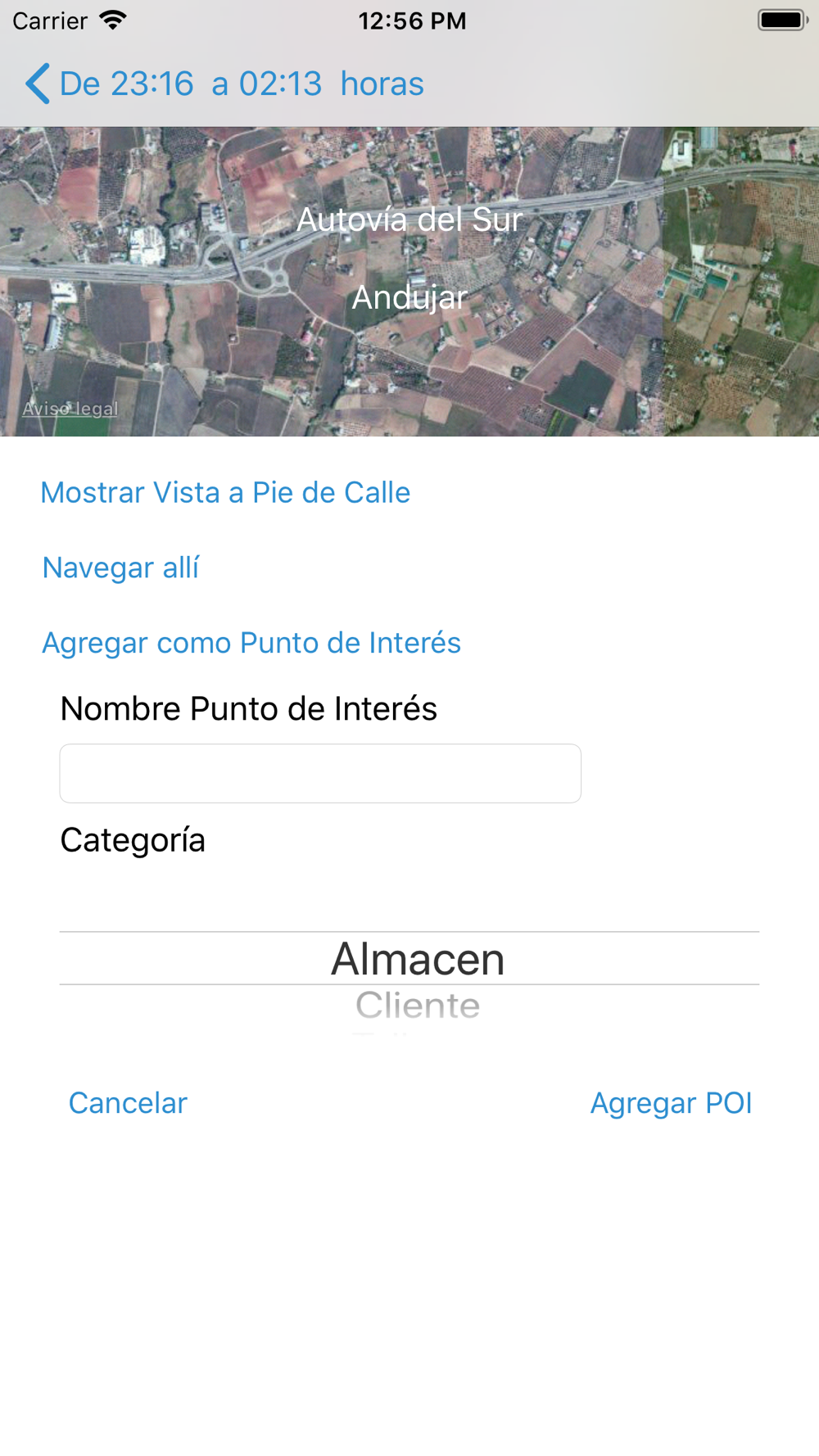This screenshot has width=819, height=1456.
Task: Select Navegar allí
Action: (x=120, y=567)
